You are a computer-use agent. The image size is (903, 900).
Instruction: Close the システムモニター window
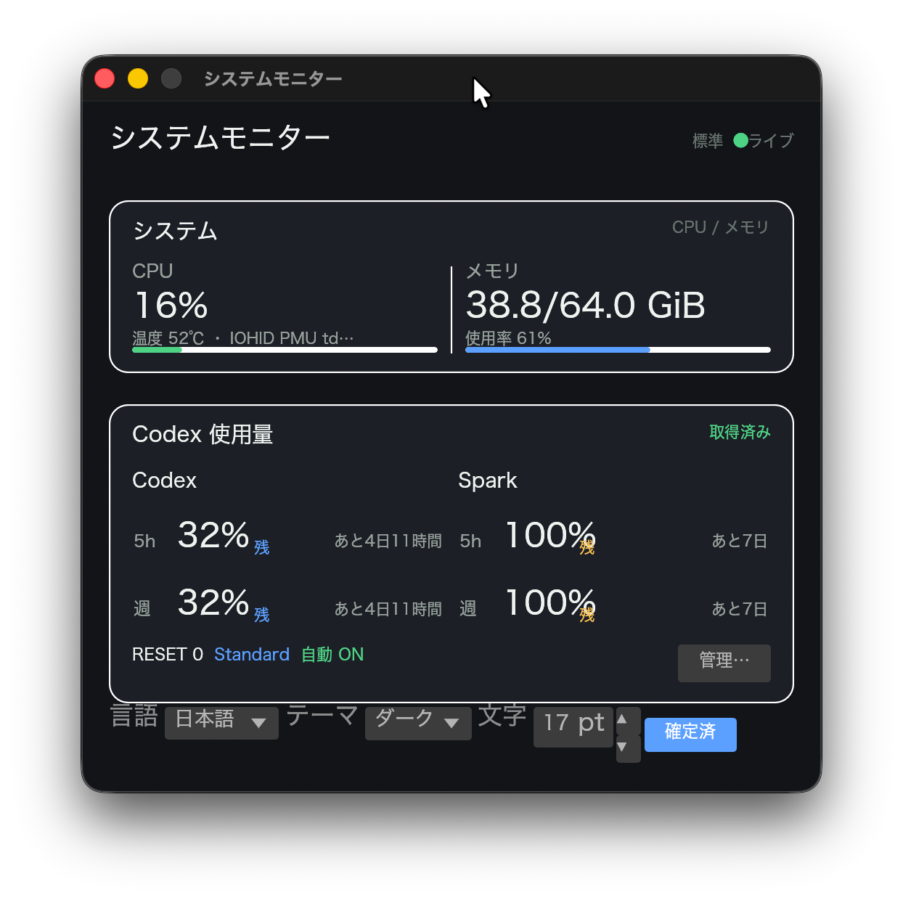(x=104, y=78)
